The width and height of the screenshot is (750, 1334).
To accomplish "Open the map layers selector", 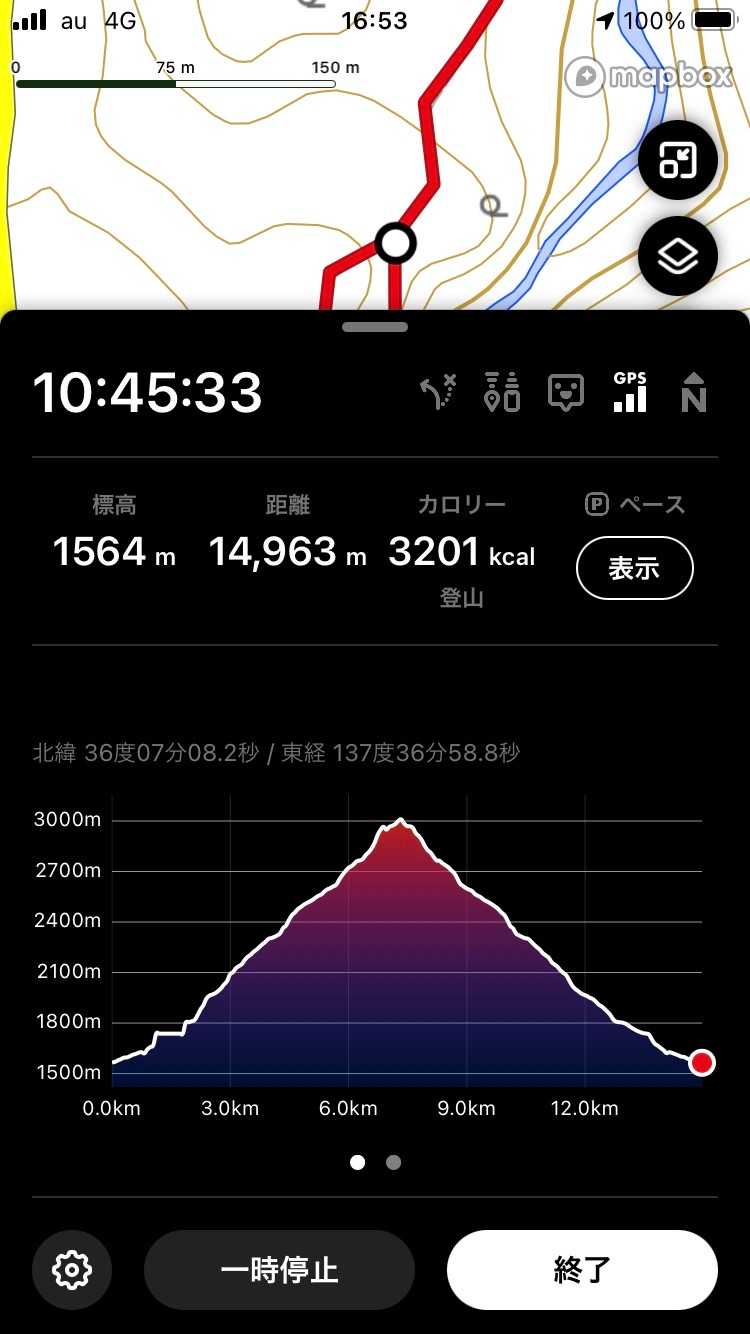I will (678, 257).
